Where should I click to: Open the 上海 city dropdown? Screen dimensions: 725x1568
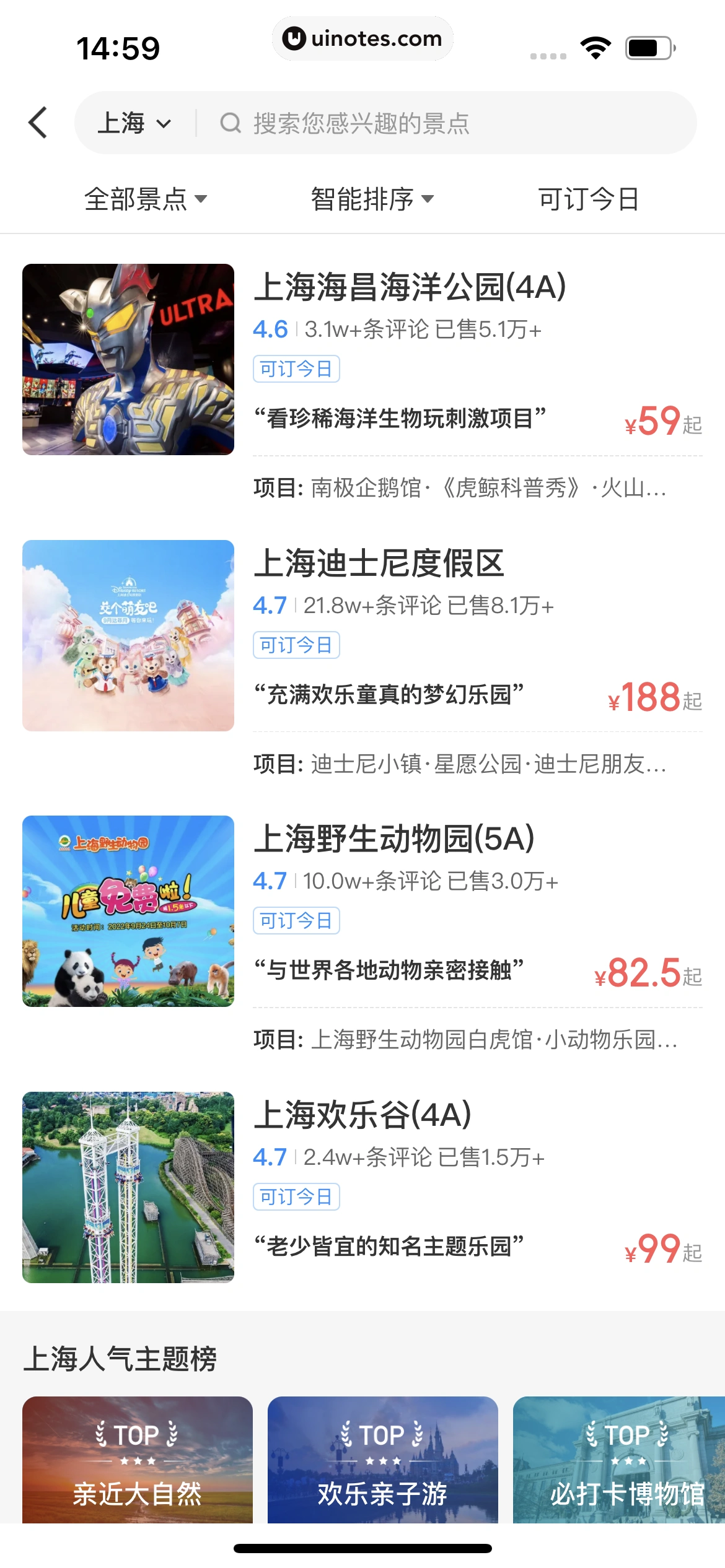[134, 123]
